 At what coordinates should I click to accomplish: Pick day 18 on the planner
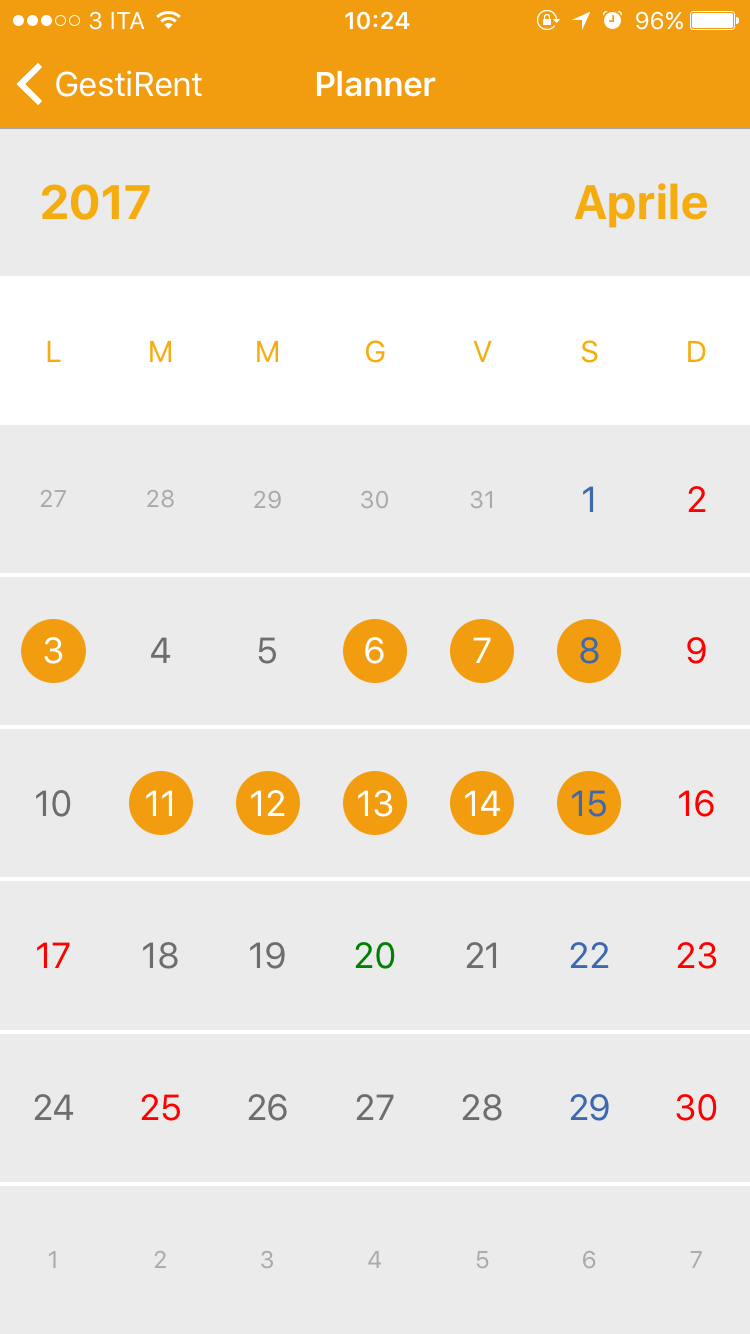(160, 956)
